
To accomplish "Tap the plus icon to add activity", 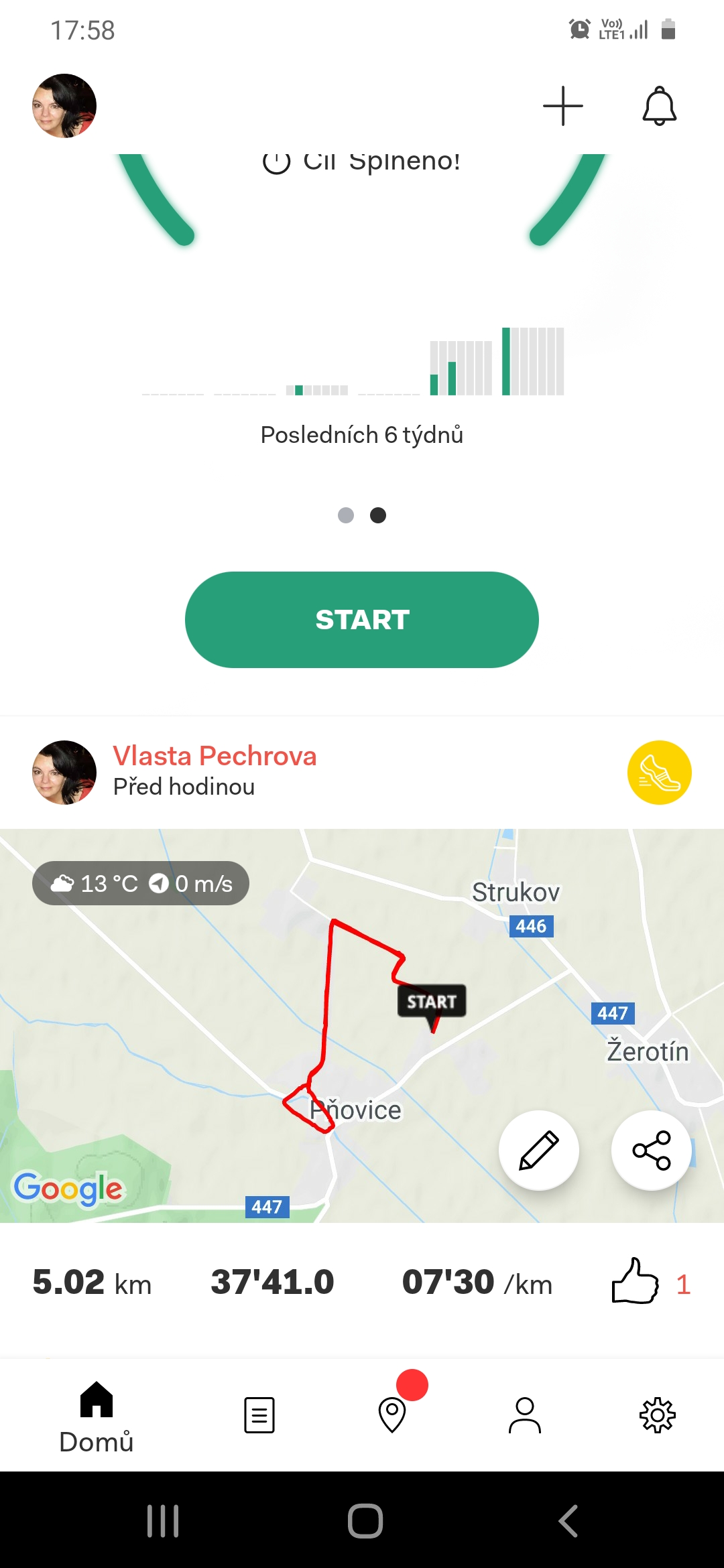I will pyautogui.click(x=563, y=106).
